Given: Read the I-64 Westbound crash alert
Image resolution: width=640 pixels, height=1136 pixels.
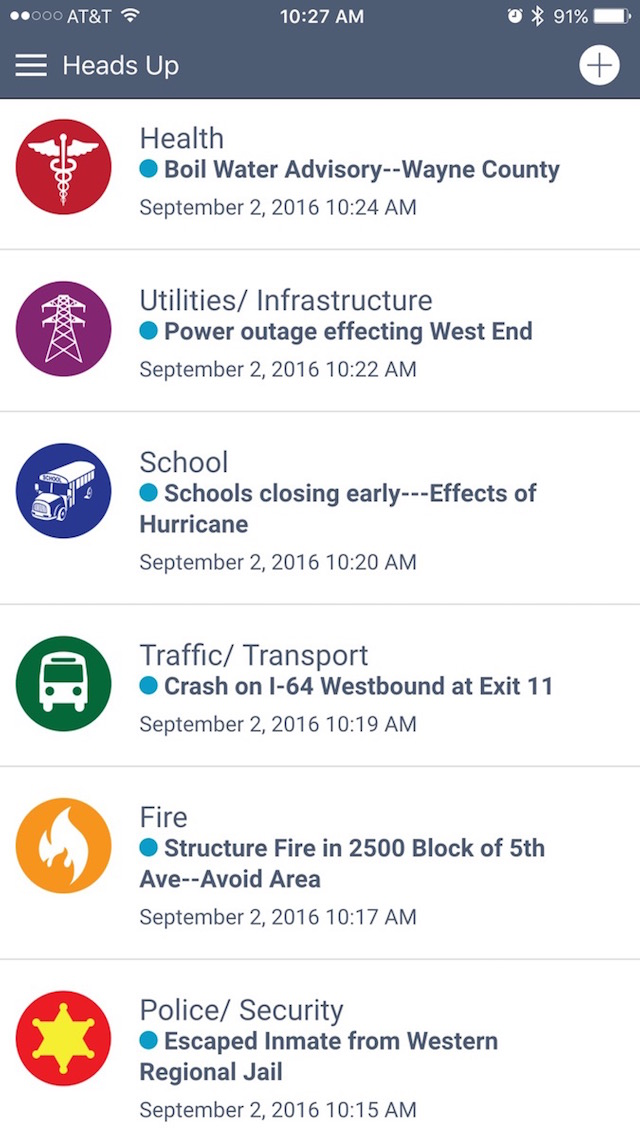Looking at the screenshot, I should [357, 687].
